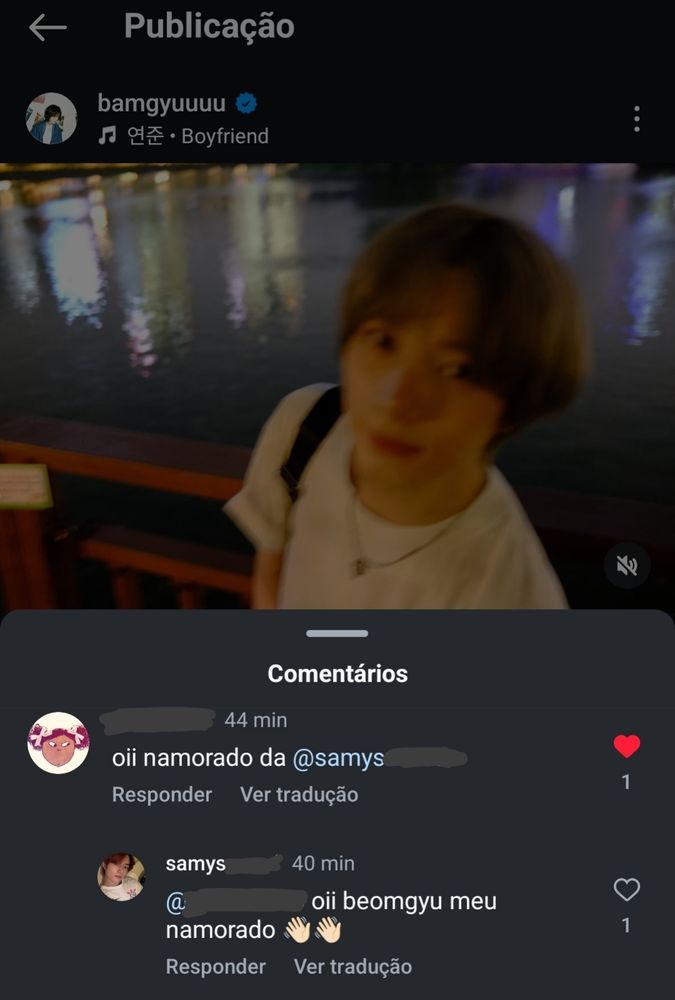Reply to the comment "oii beomgyu meu namorado"

pyautogui.click(x=216, y=967)
